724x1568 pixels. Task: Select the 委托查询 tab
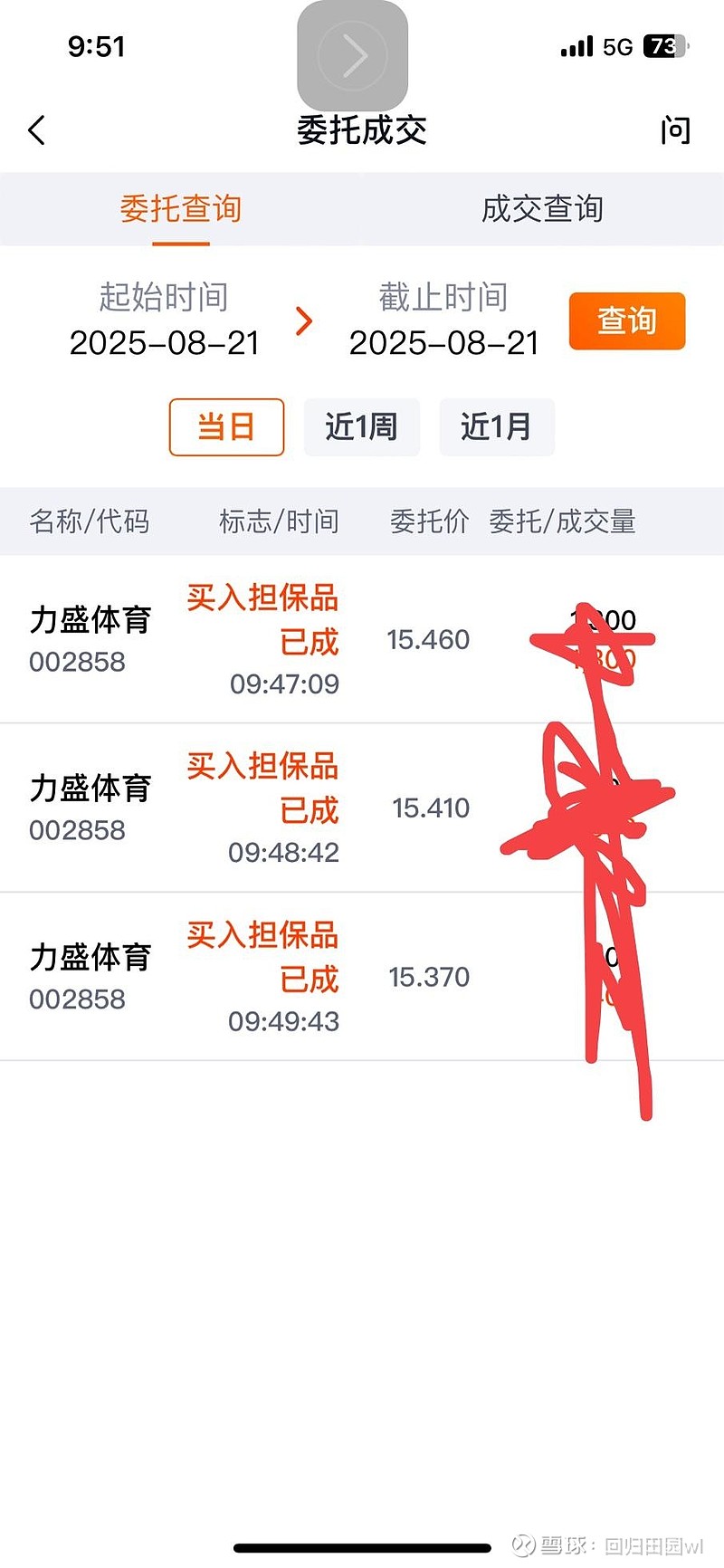181,209
